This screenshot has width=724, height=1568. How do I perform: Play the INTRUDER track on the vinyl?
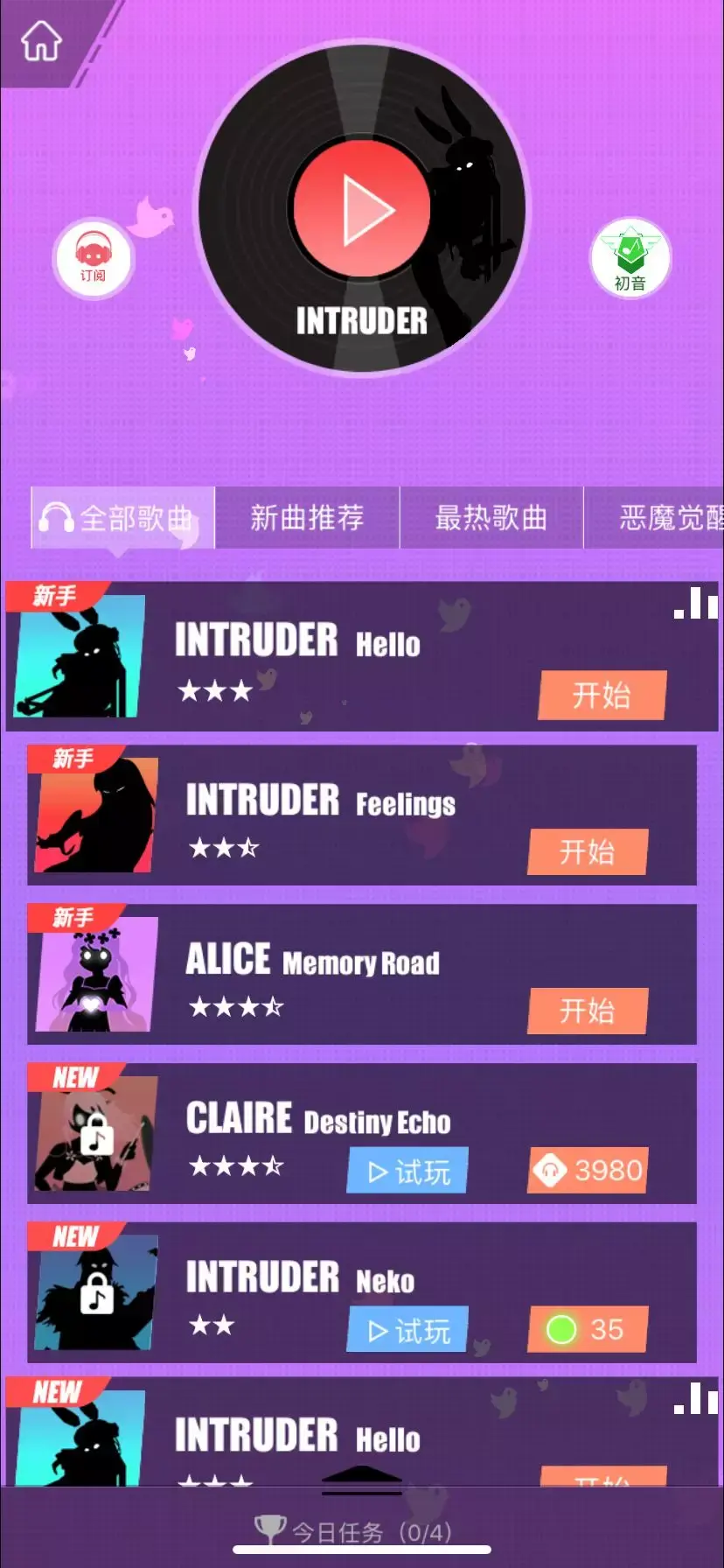[361, 210]
